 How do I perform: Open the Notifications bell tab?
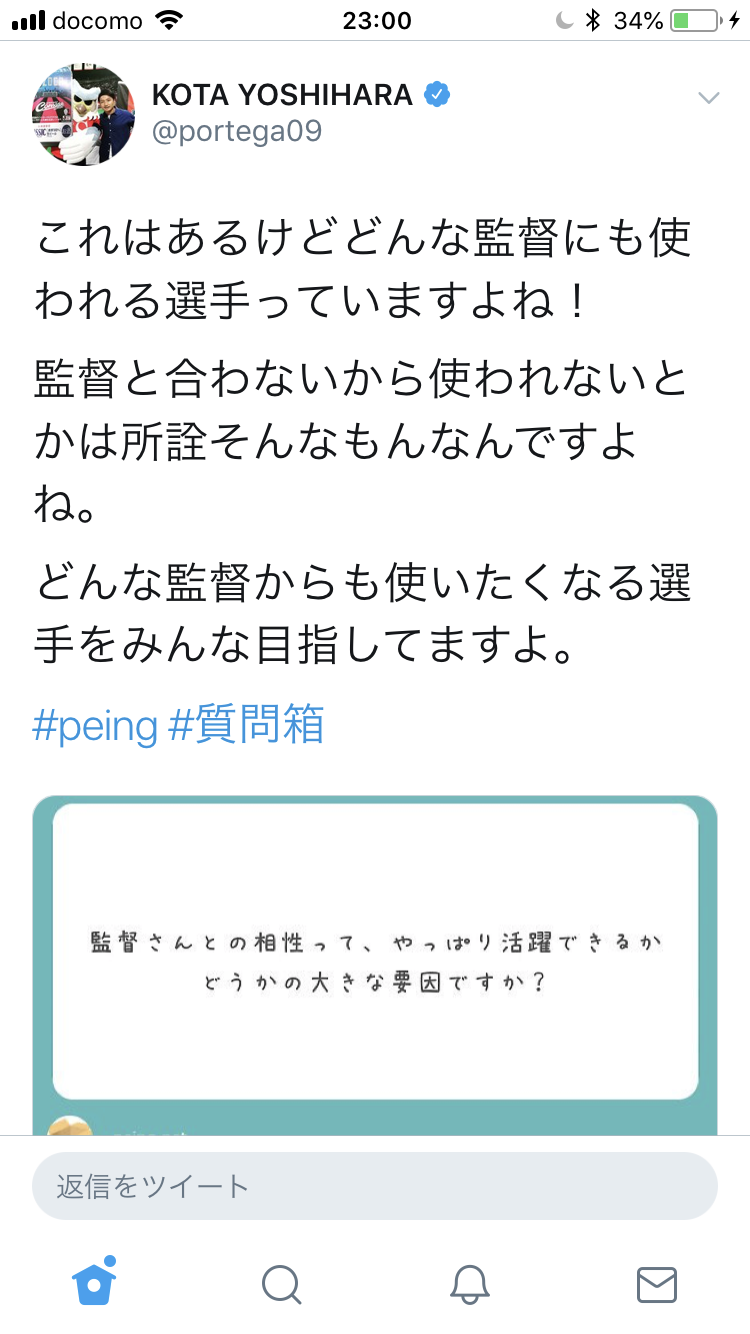coord(469,1284)
